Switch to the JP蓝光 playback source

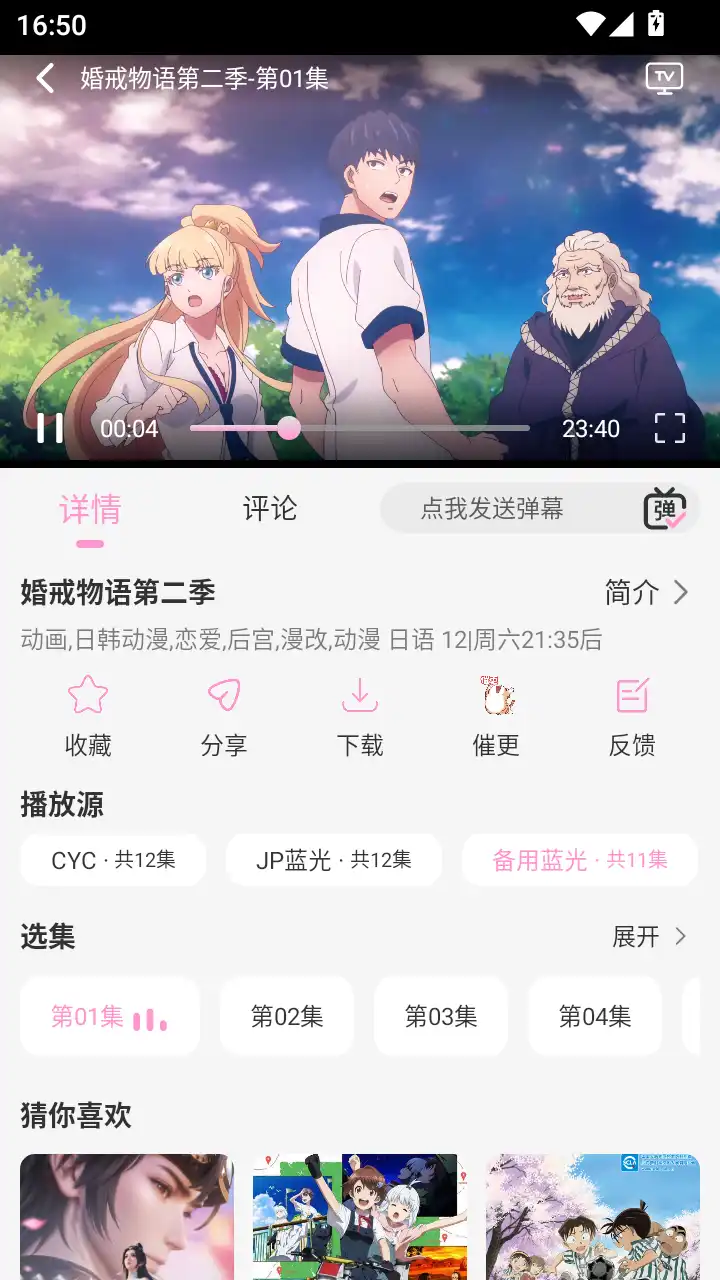tap(334, 859)
